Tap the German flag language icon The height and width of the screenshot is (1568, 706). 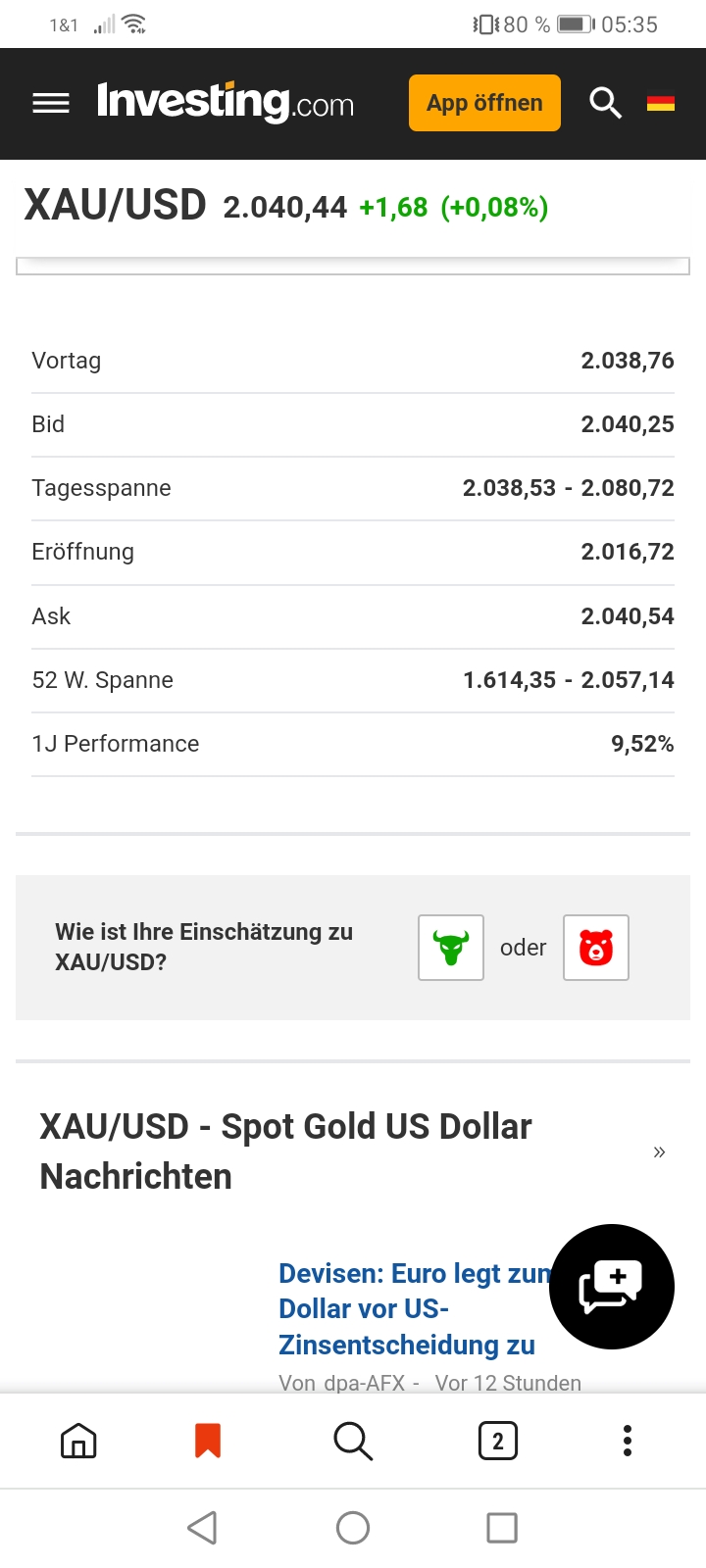pyautogui.click(x=661, y=102)
